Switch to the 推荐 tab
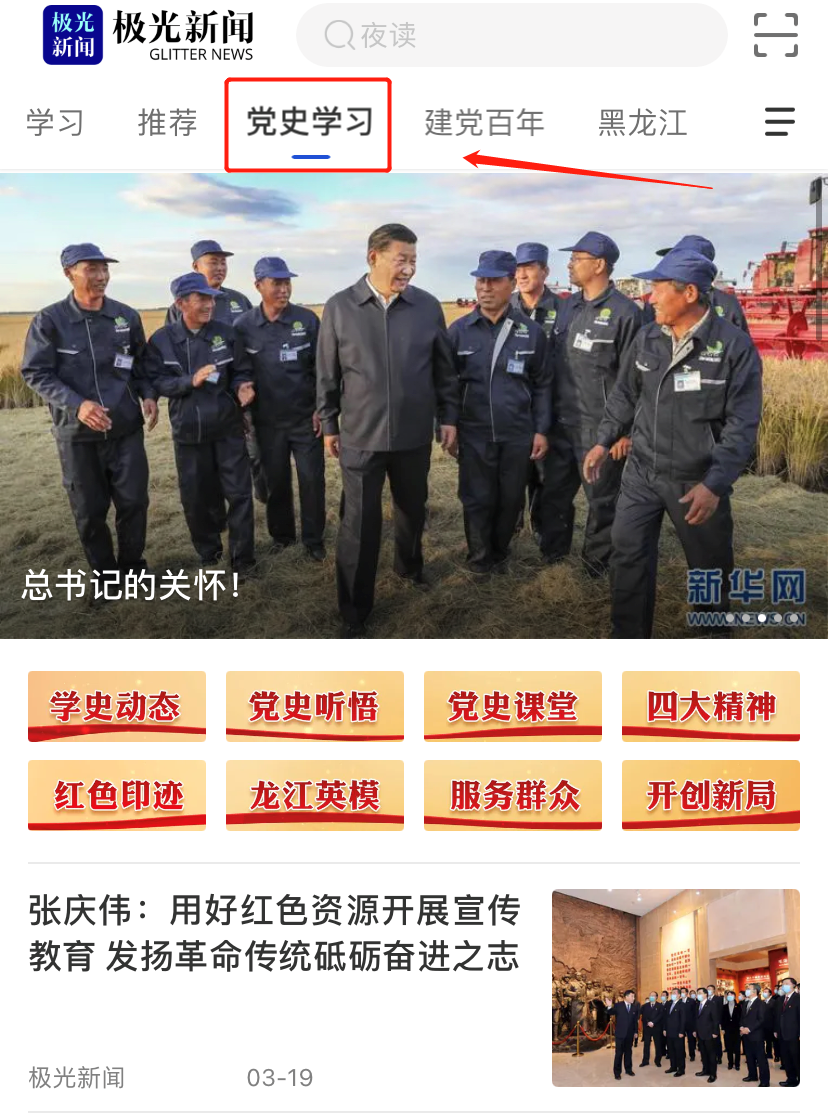This screenshot has height=1114, width=828. pos(167,123)
